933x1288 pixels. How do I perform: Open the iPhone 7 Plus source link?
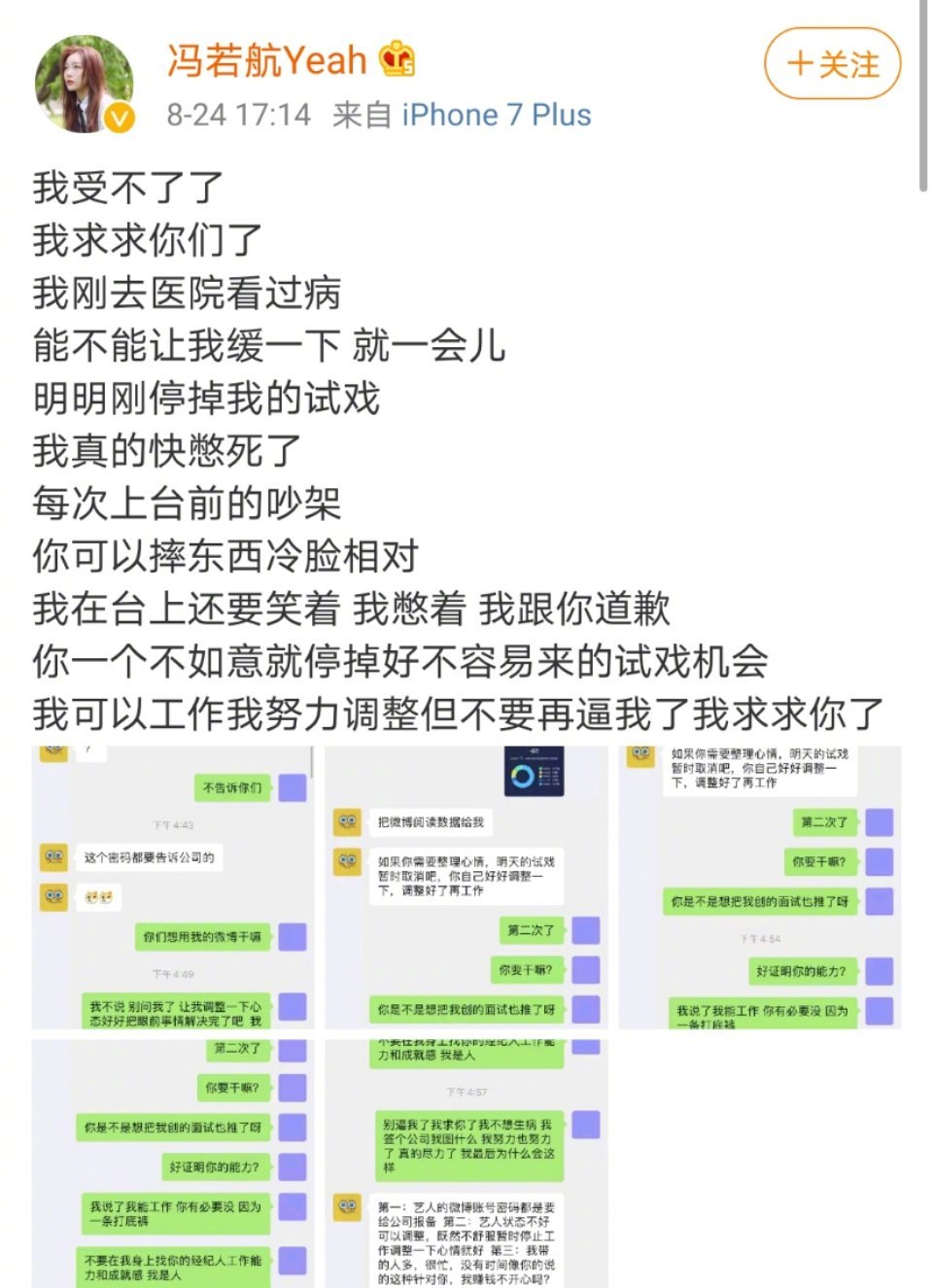click(x=496, y=115)
